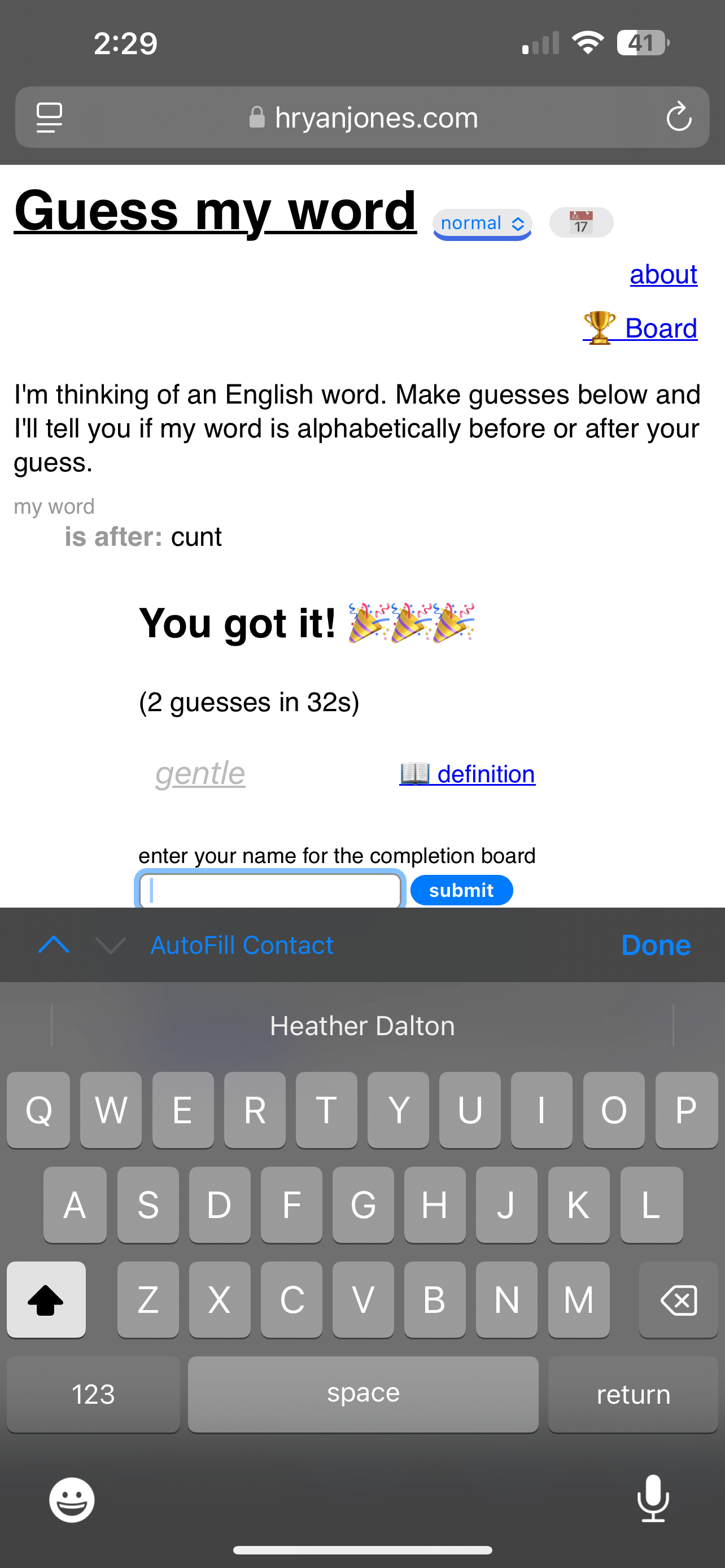Hit the return key on keyboard
Viewport: 725px width, 1568px height.
[632, 1394]
